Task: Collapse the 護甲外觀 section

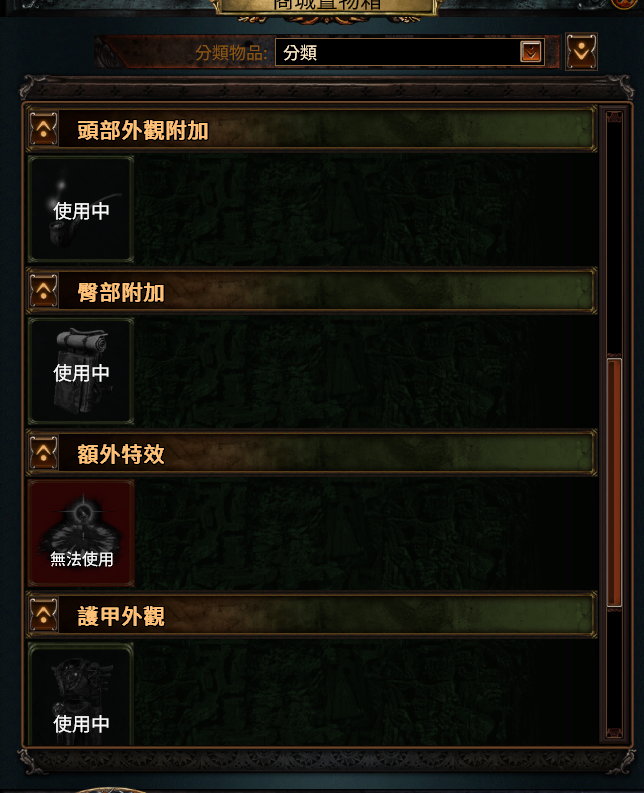Action: [x=44, y=617]
